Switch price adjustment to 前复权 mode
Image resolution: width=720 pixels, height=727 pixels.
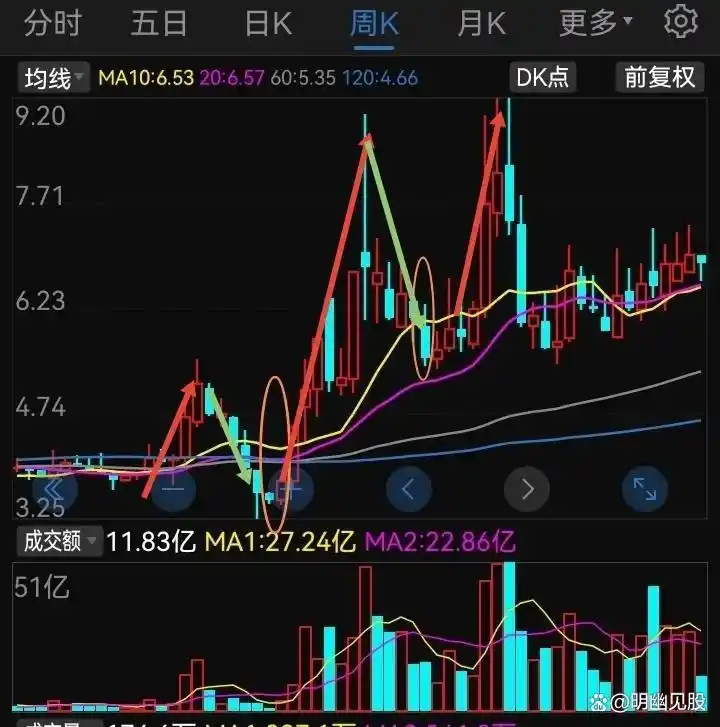click(x=658, y=76)
